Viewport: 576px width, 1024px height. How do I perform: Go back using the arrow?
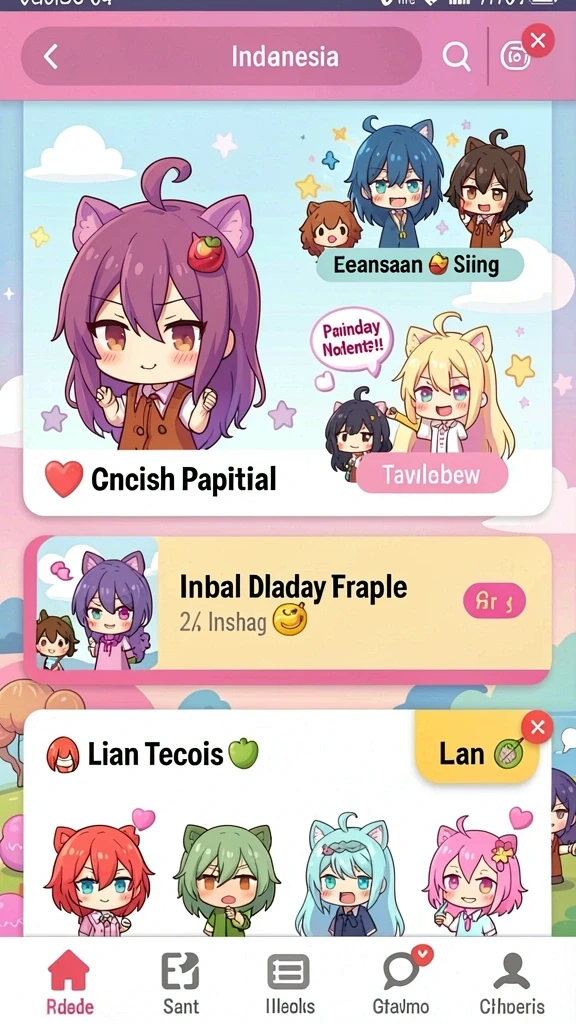click(x=51, y=56)
